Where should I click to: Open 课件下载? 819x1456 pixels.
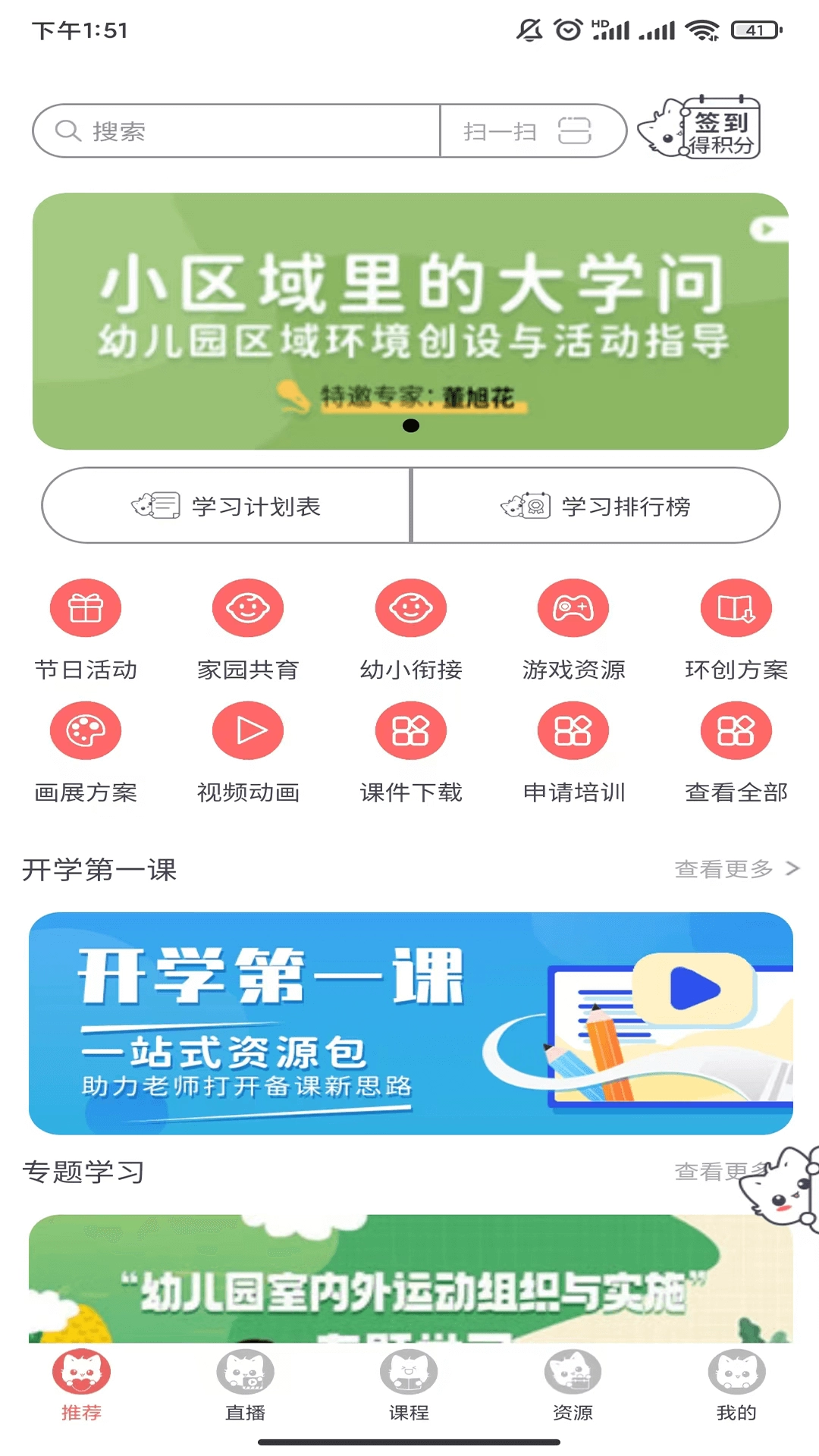[410, 750]
